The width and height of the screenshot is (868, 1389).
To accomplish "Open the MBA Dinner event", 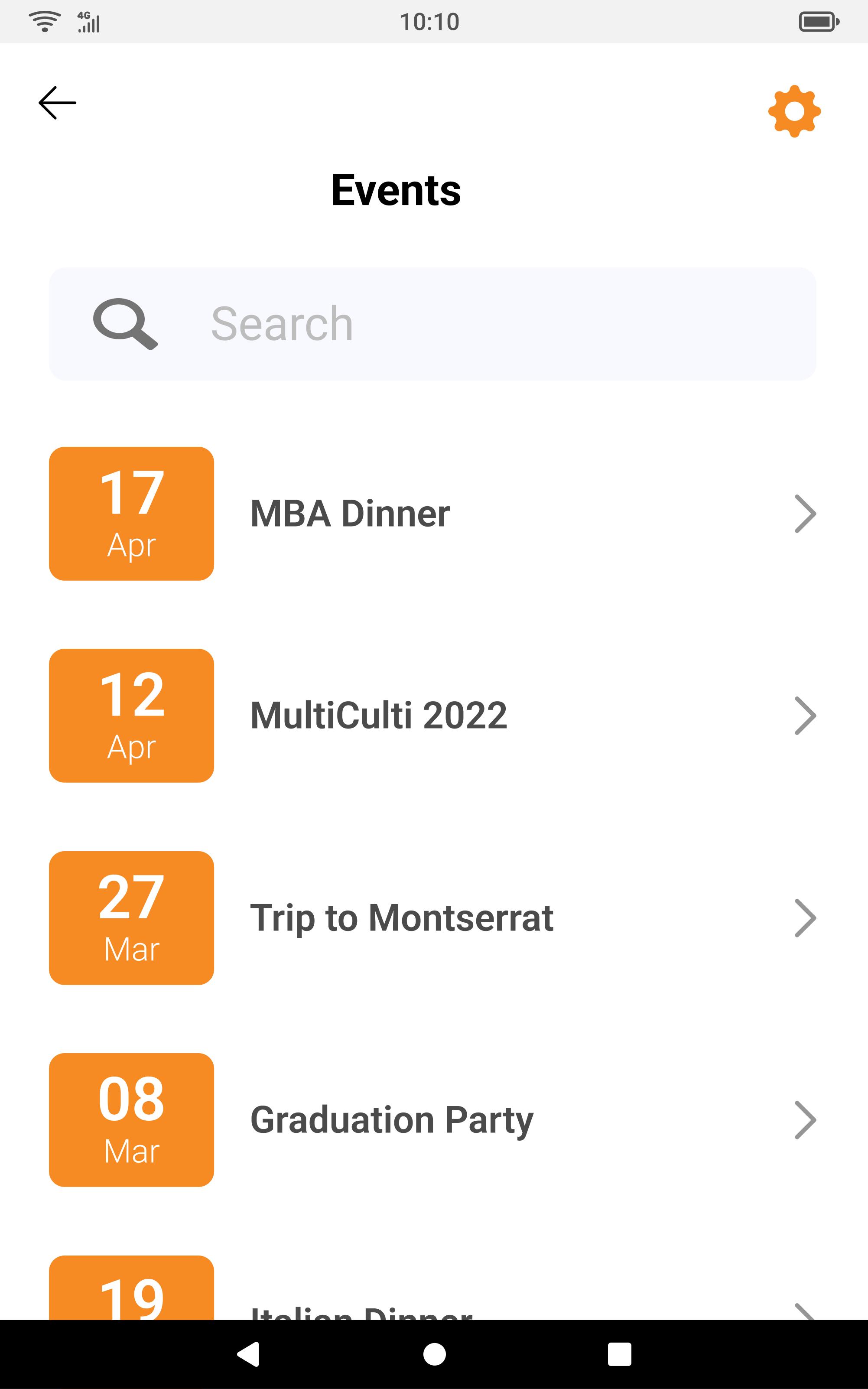I will coord(432,514).
